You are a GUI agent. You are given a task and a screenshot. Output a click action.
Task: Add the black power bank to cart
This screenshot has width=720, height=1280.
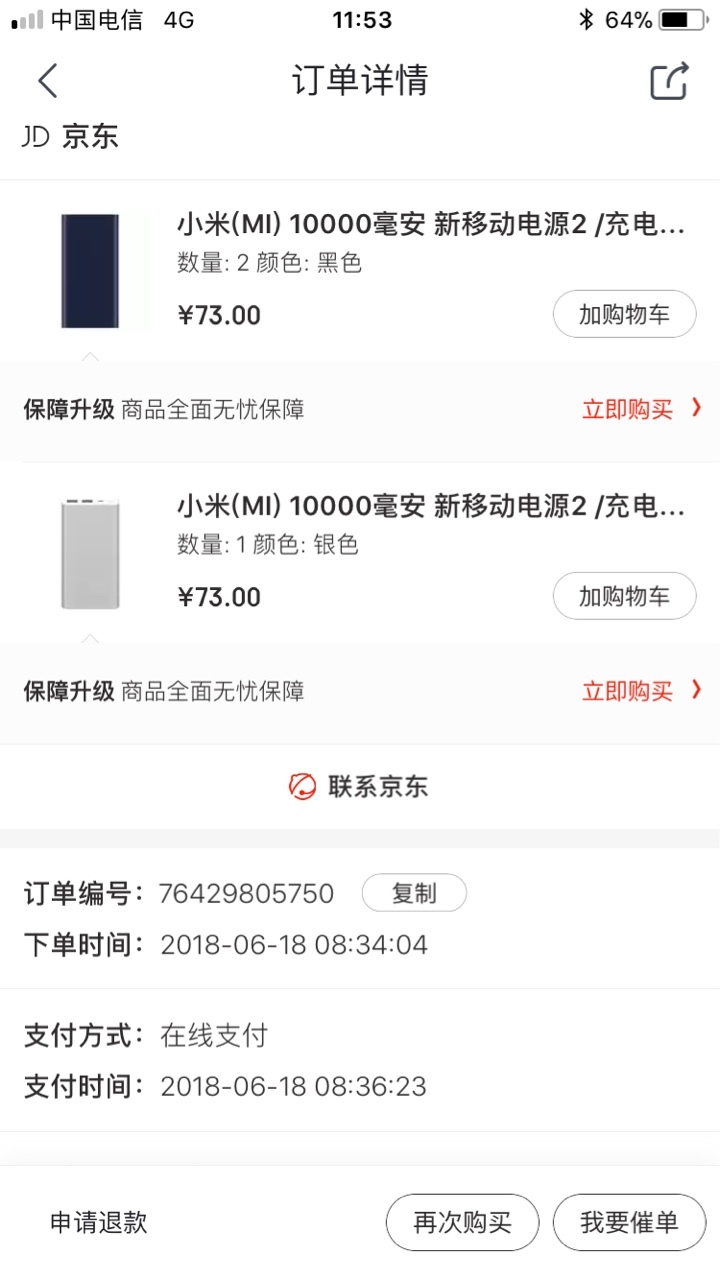[625, 315]
